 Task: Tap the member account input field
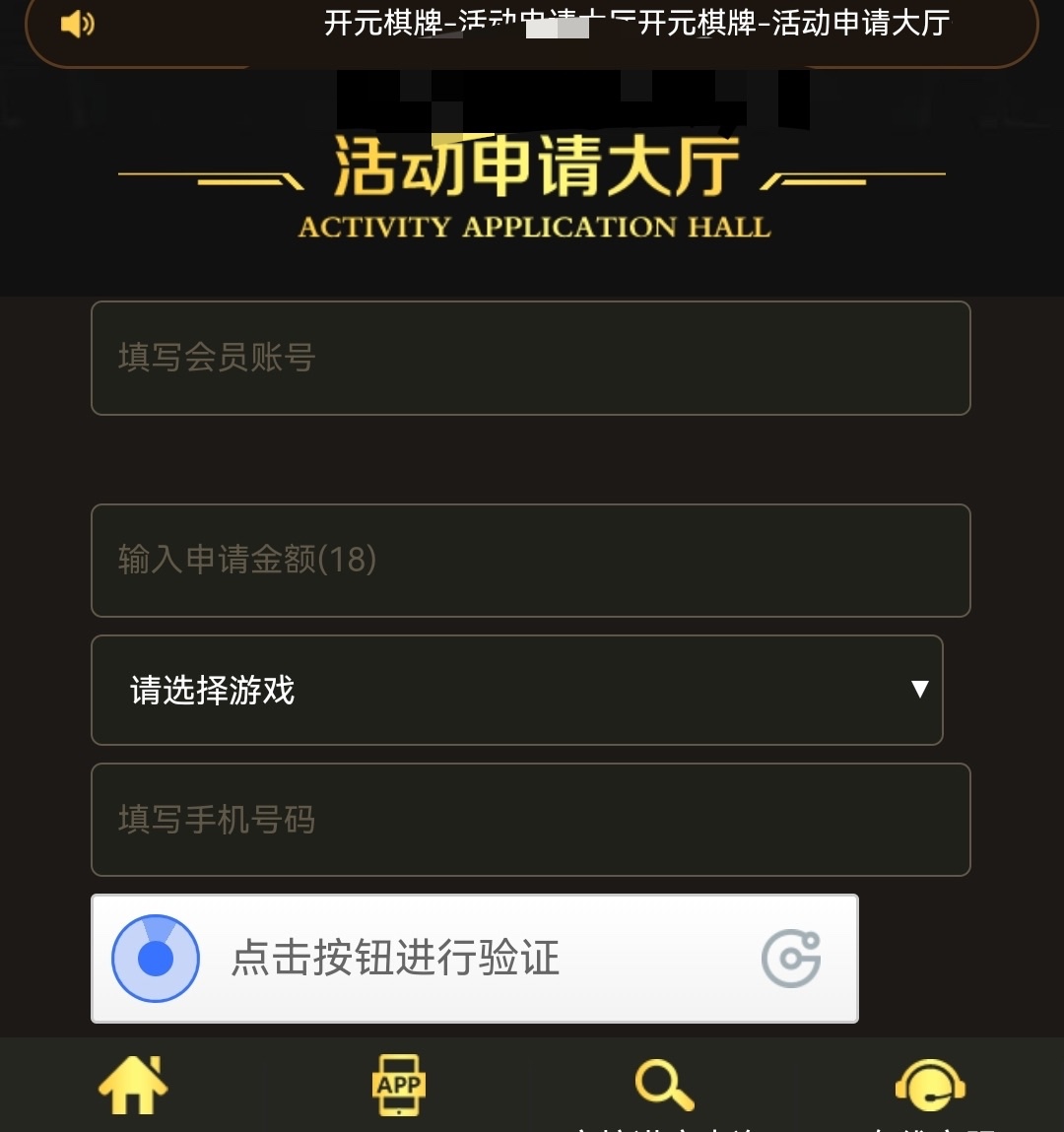point(530,358)
